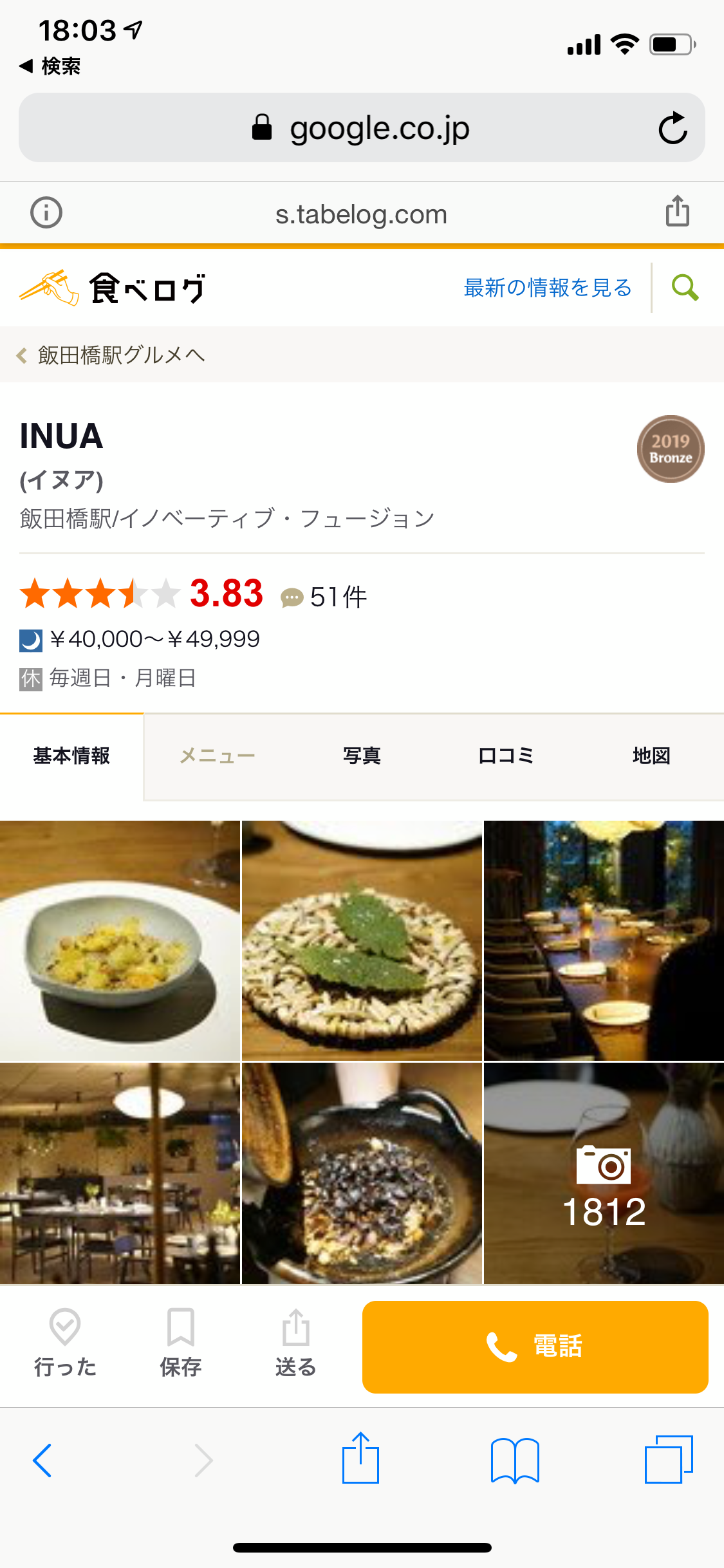Switch to the 口コミ tab
This screenshot has height=1568, width=724.
click(x=506, y=756)
